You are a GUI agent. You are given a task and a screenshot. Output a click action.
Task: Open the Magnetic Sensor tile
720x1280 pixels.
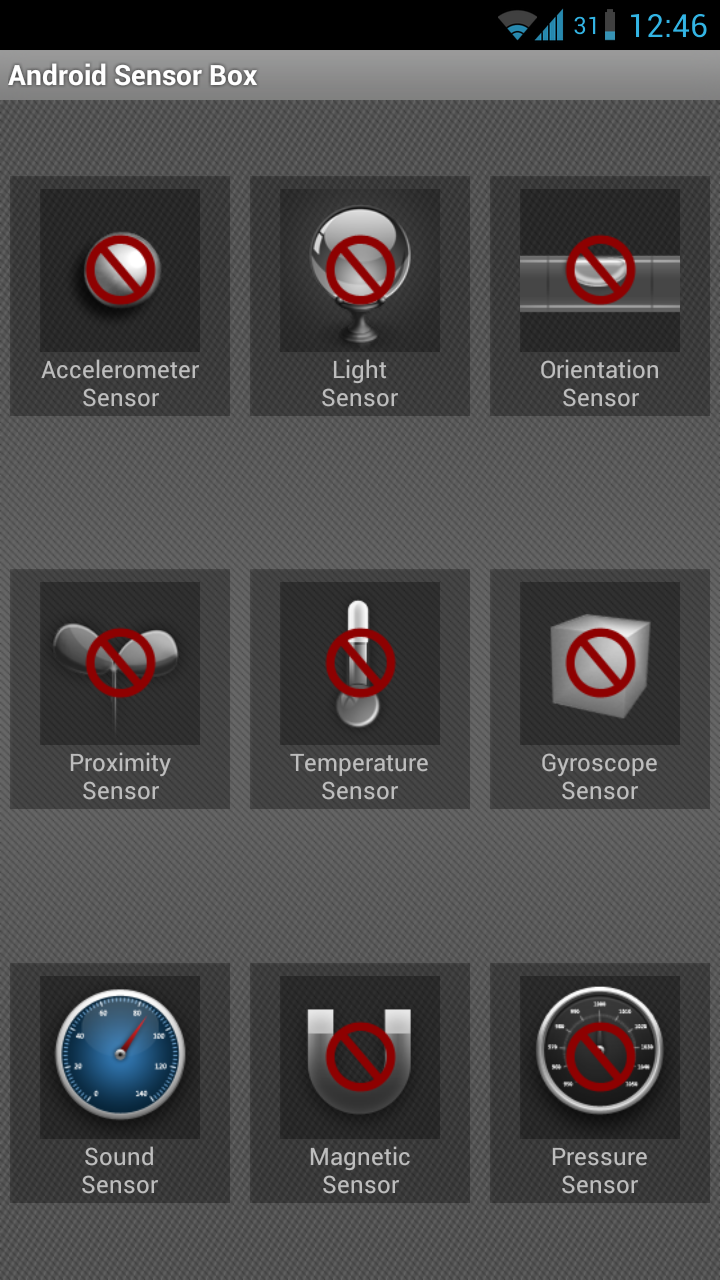(360, 1083)
